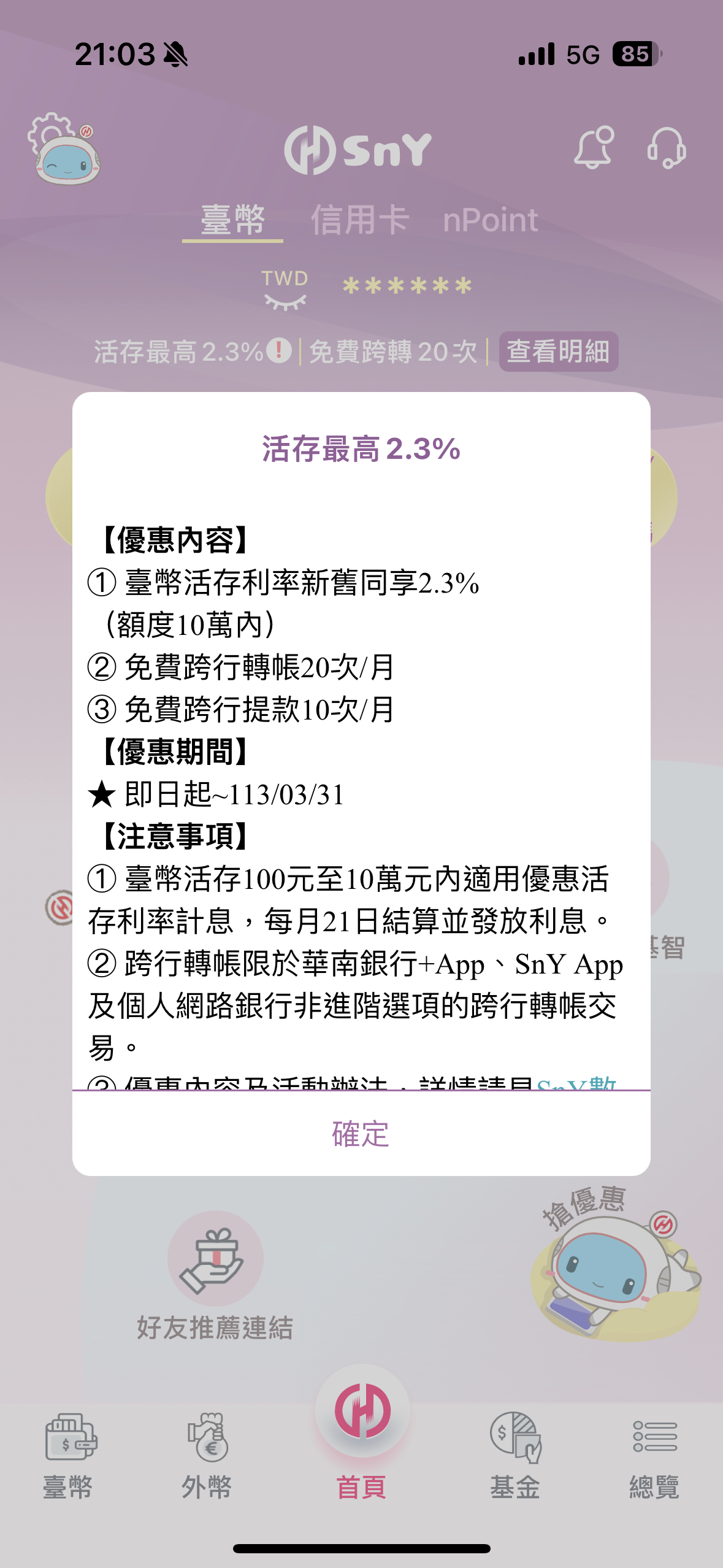Open 好友推薦連結

(215, 1277)
